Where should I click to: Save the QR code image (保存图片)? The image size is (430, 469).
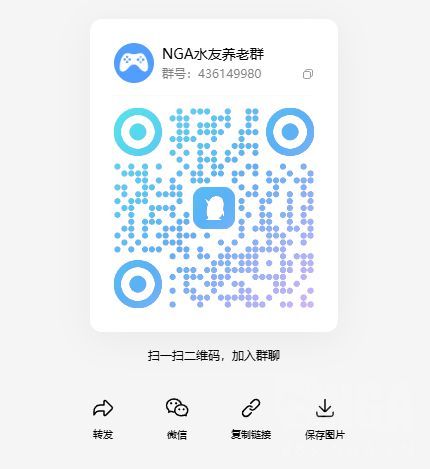[324, 419]
